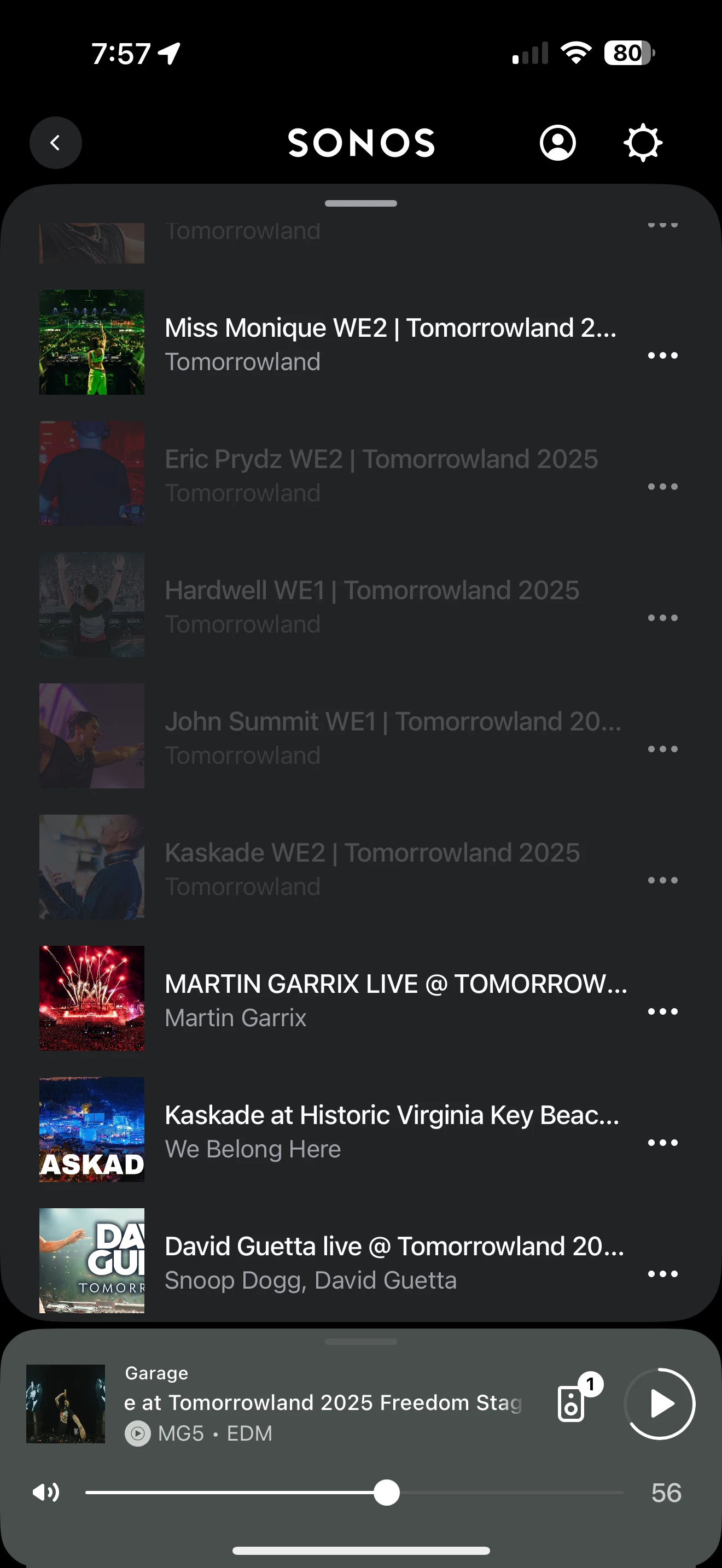Open more options for Eric Prydz WE2

[662, 487]
